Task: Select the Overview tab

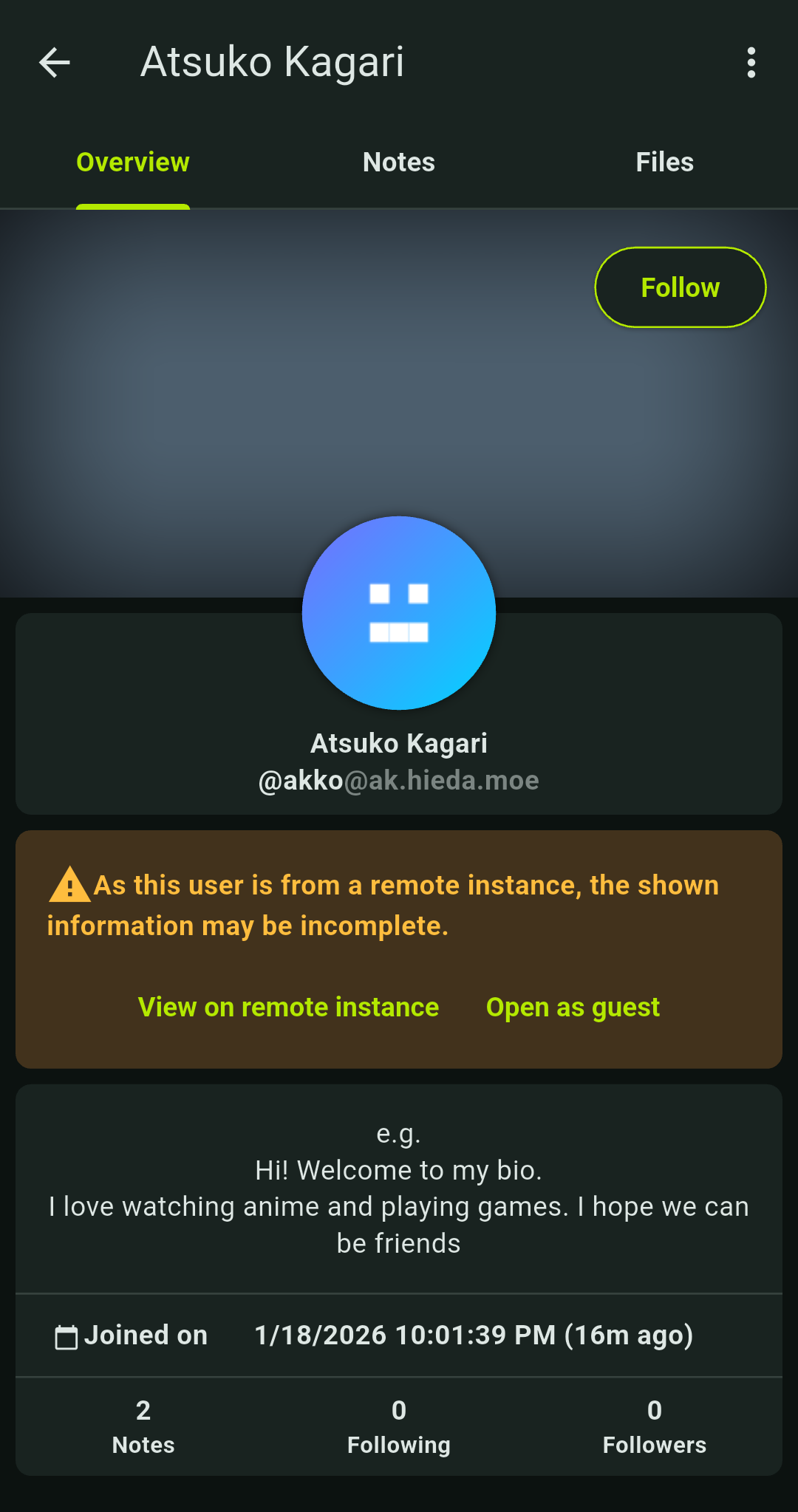Action: point(133,163)
